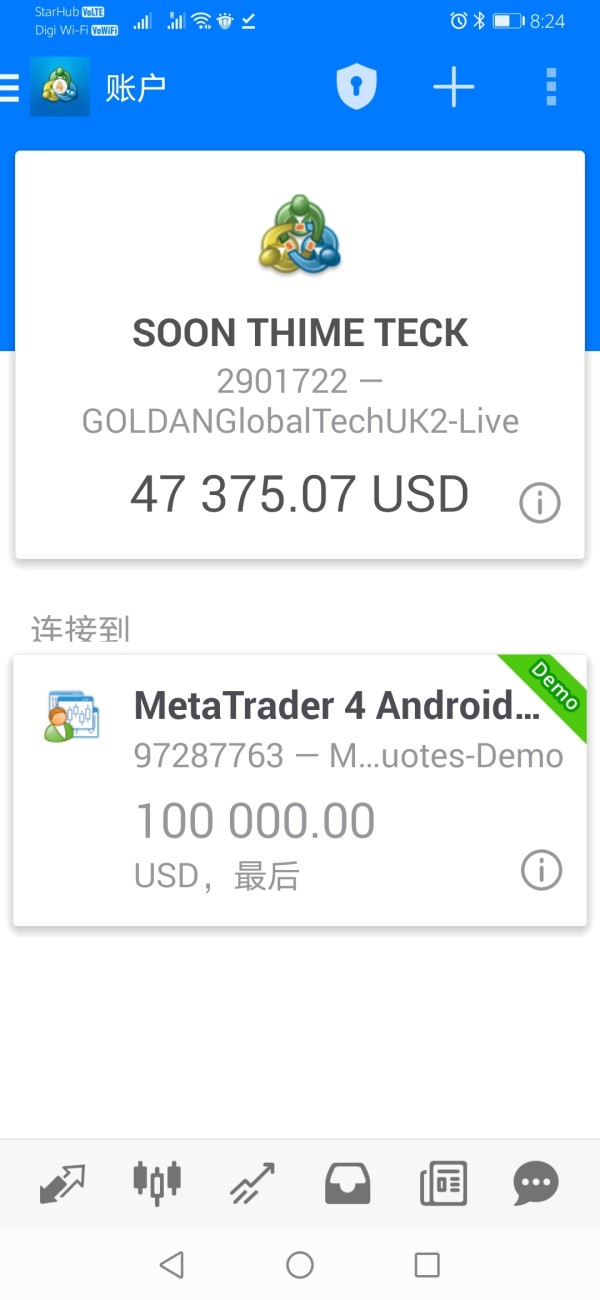Add a new account with plus icon

coord(453,88)
